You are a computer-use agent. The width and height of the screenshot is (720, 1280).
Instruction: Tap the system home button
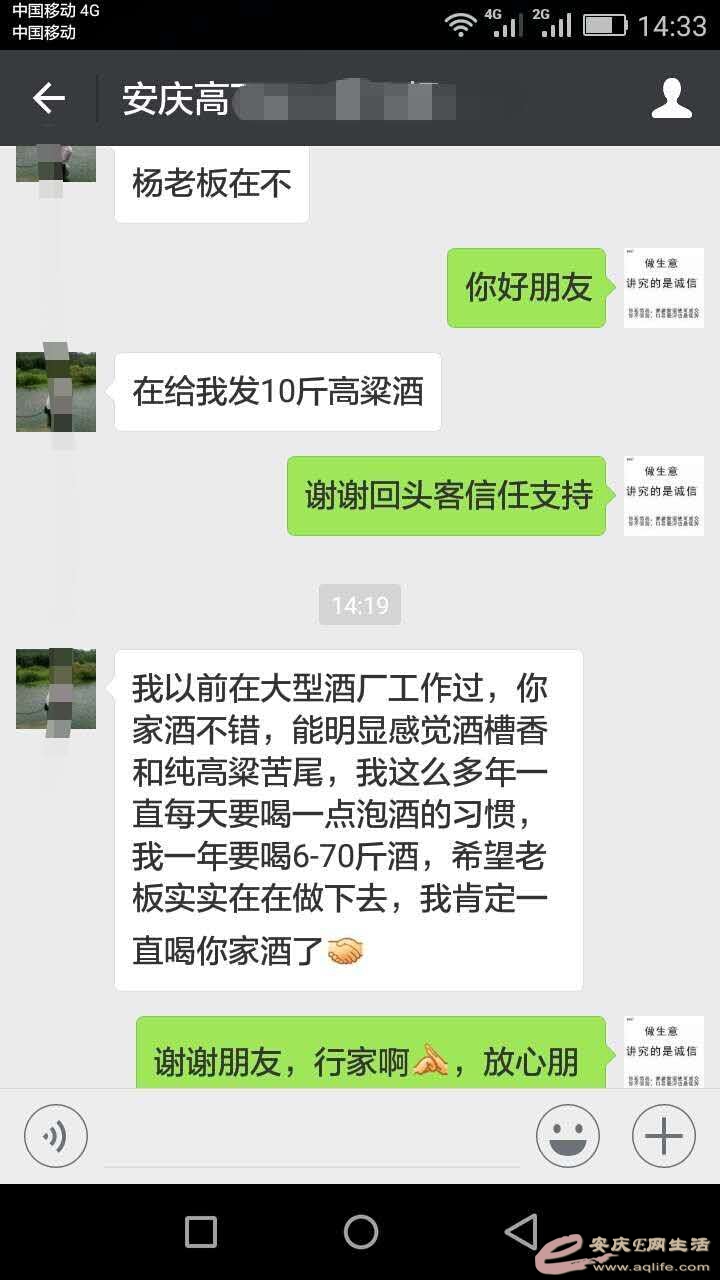[x=360, y=1232]
